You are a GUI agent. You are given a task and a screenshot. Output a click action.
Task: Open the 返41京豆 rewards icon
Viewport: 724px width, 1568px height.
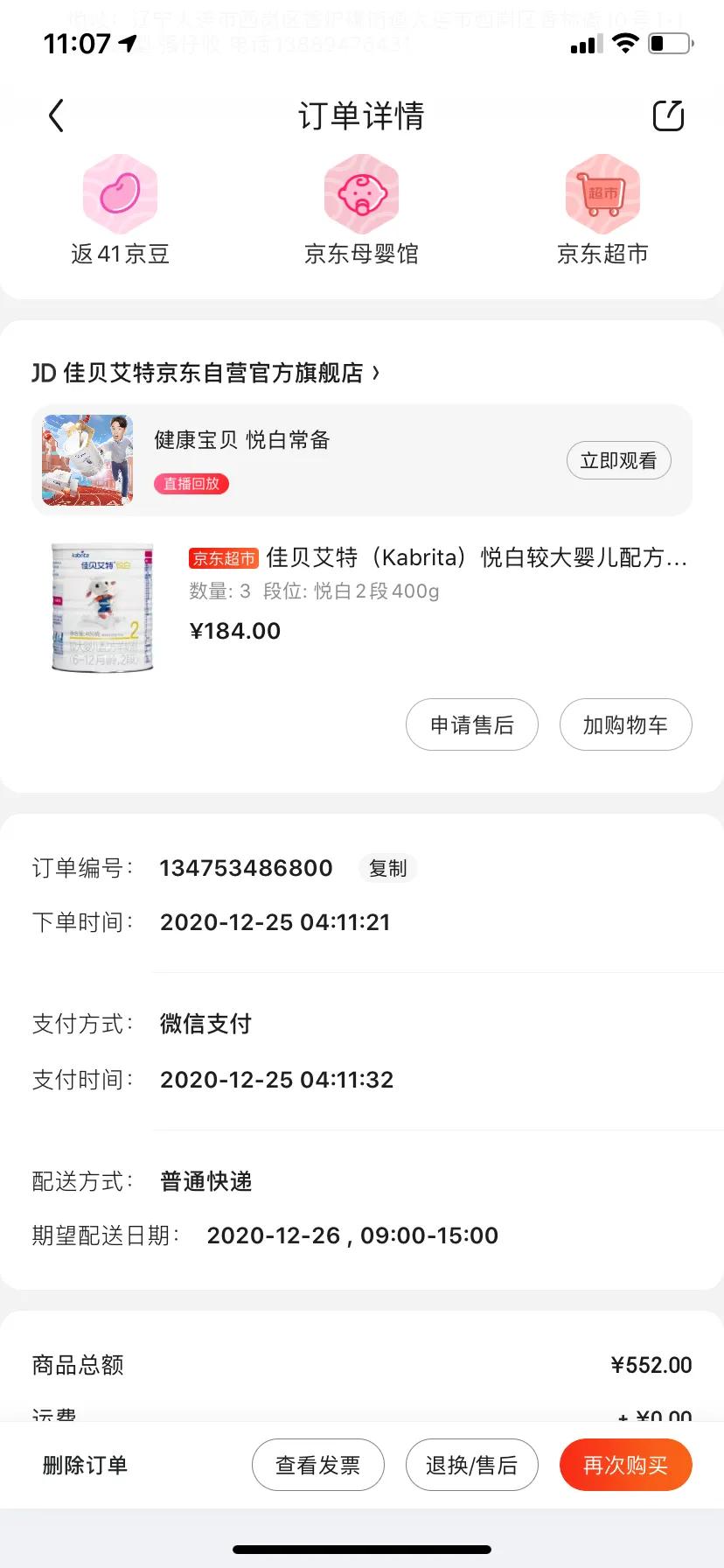[x=119, y=207]
